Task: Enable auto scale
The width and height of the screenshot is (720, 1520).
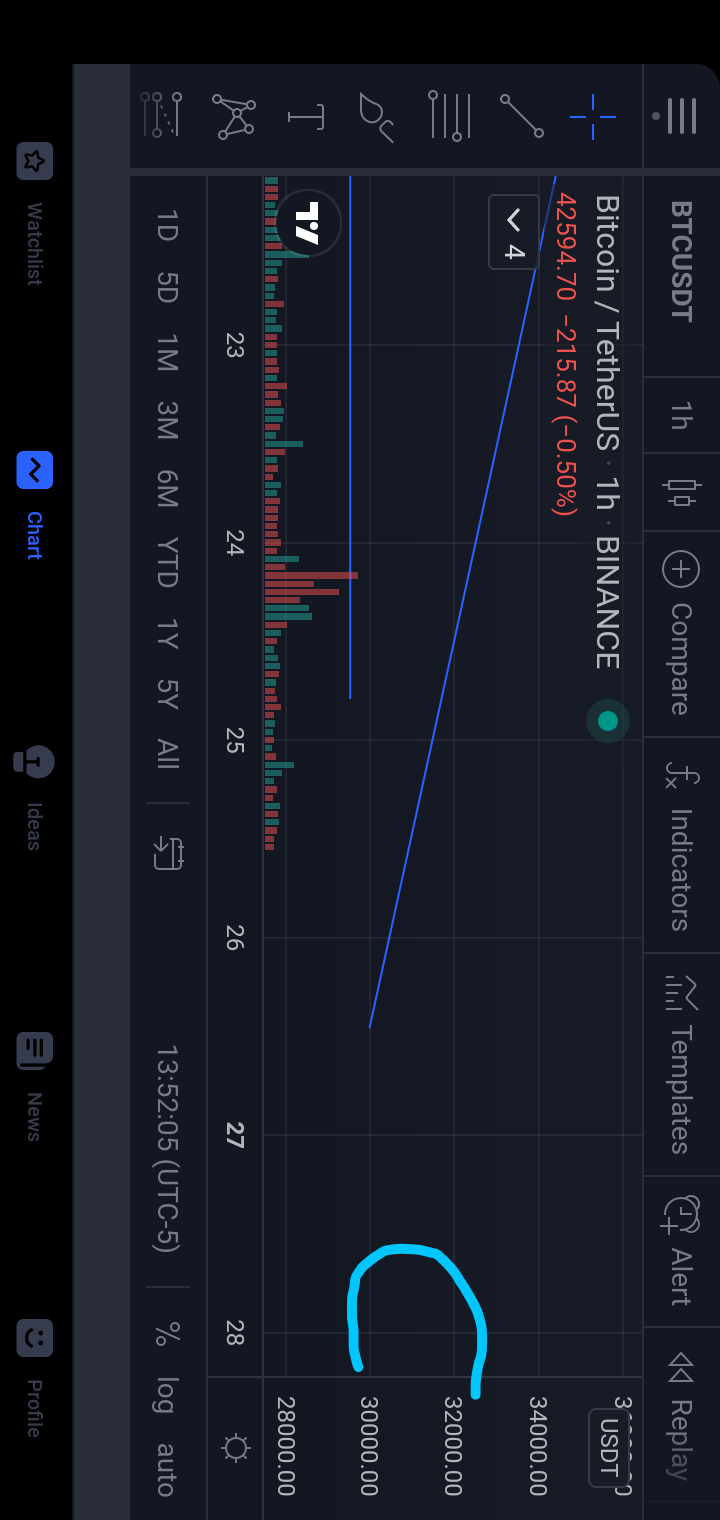Action: tap(166, 1468)
